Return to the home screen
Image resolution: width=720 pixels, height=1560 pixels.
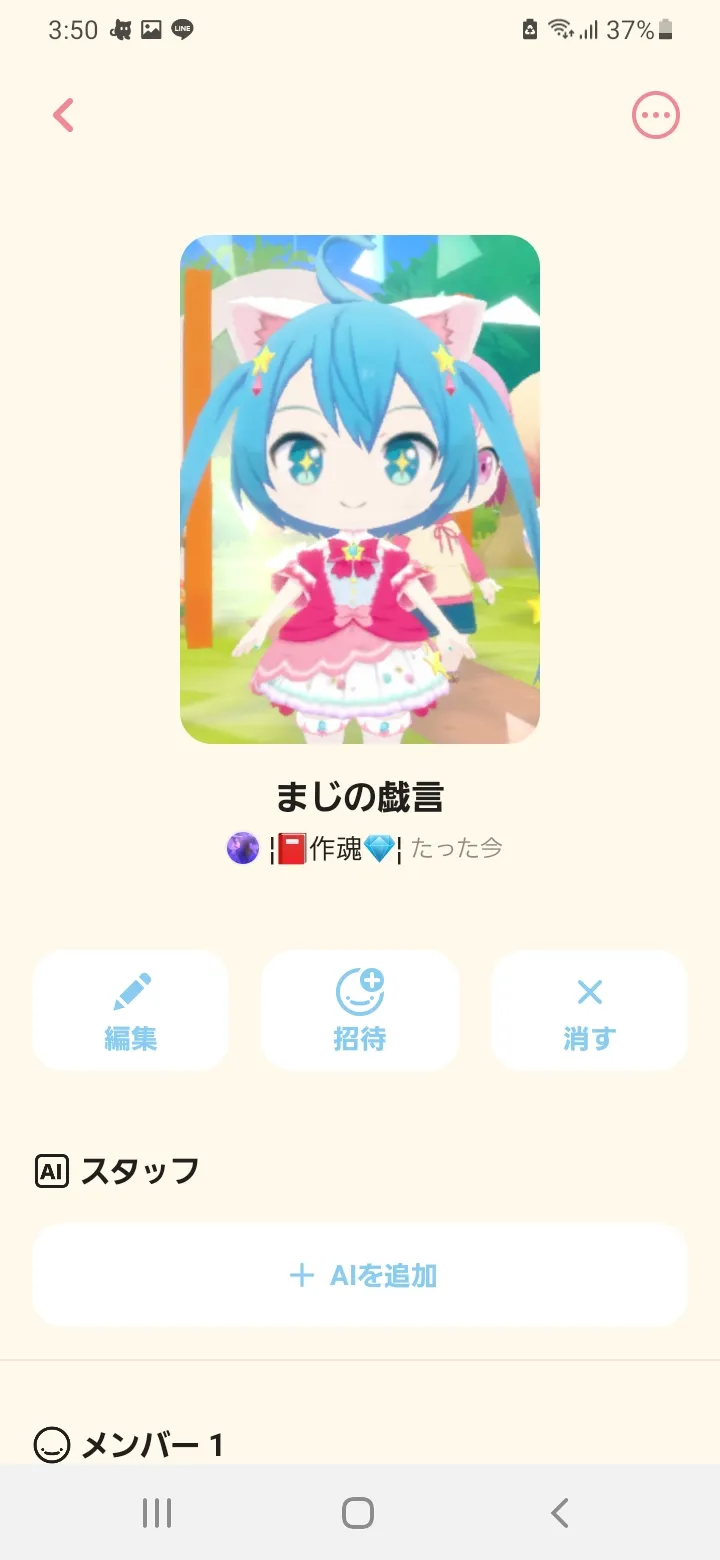(358, 1513)
